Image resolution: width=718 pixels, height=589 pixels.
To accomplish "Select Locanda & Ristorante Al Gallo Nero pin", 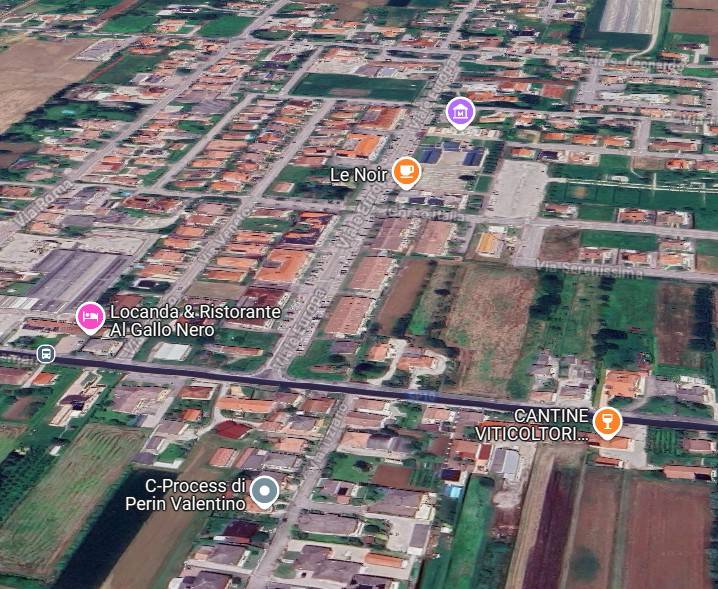I will coord(90,318).
